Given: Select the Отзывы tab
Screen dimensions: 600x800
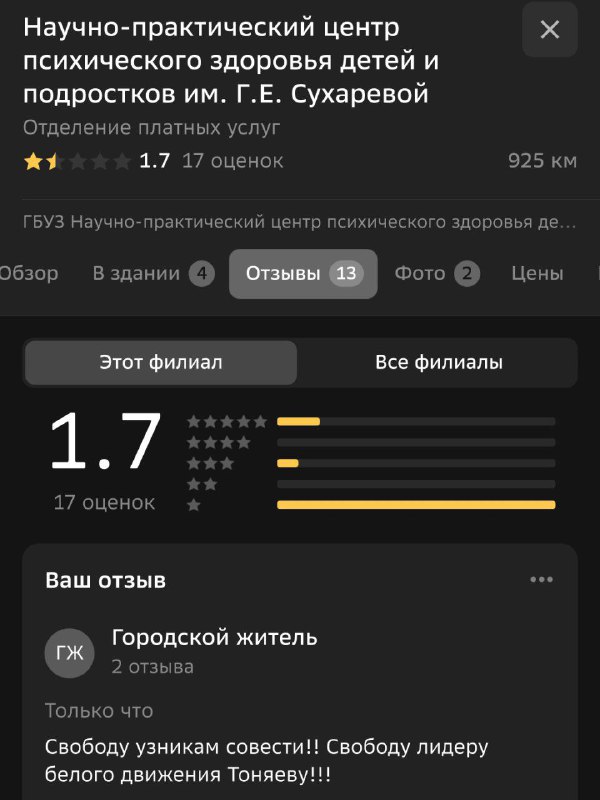Looking at the screenshot, I should click(303, 273).
